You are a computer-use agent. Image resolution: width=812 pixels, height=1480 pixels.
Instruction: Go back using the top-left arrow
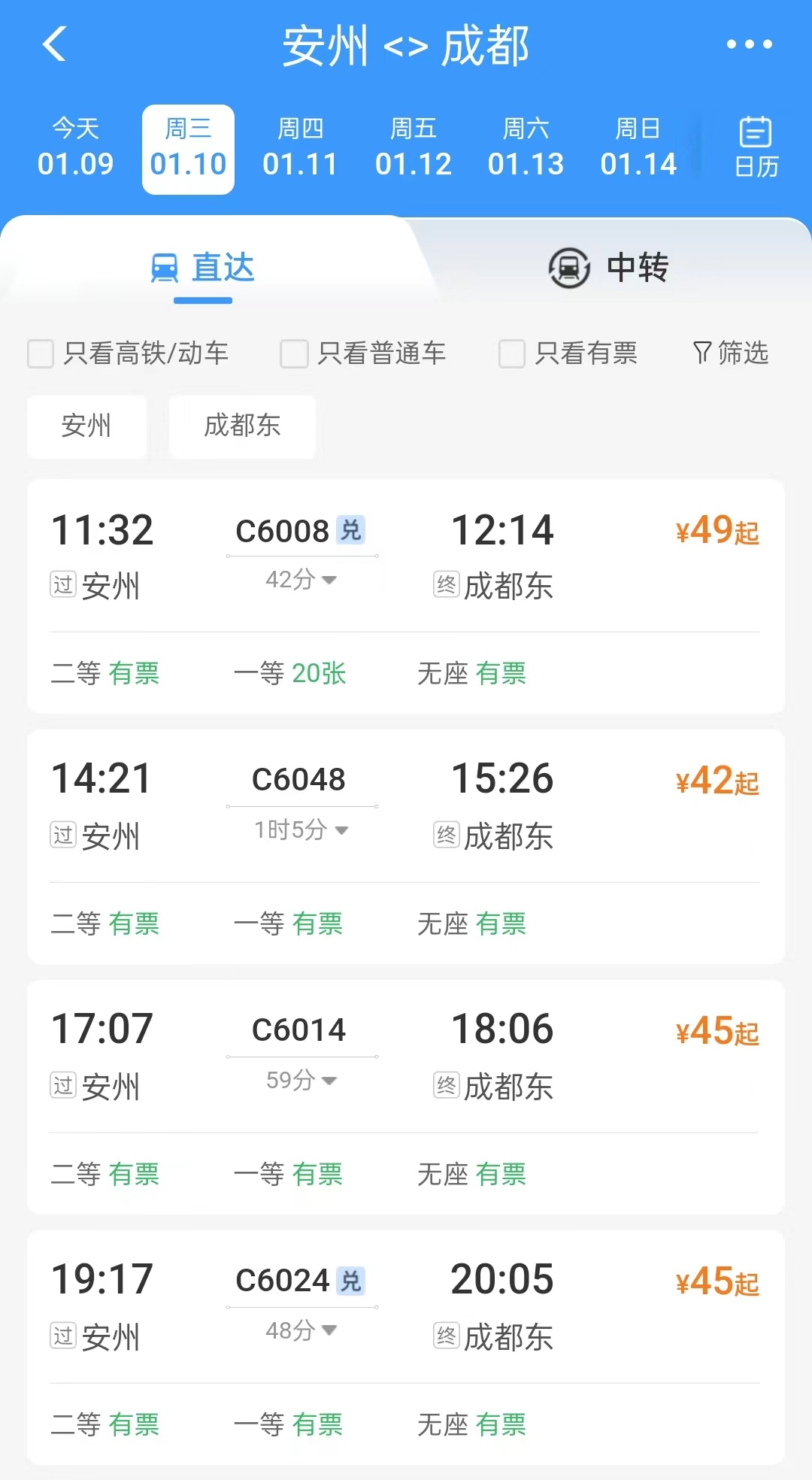(54, 44)
